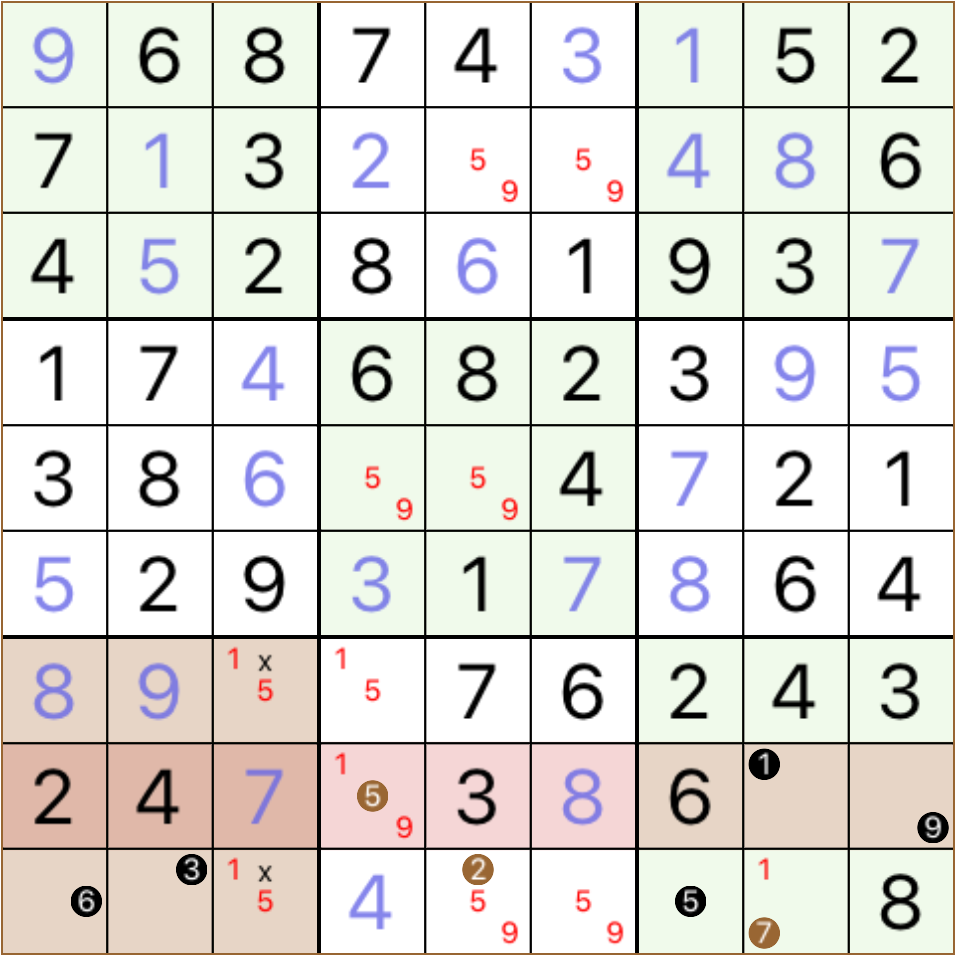Pick the pink cell with brown circled 5
This screenshot has width=955, height=955.
point(372,796)
